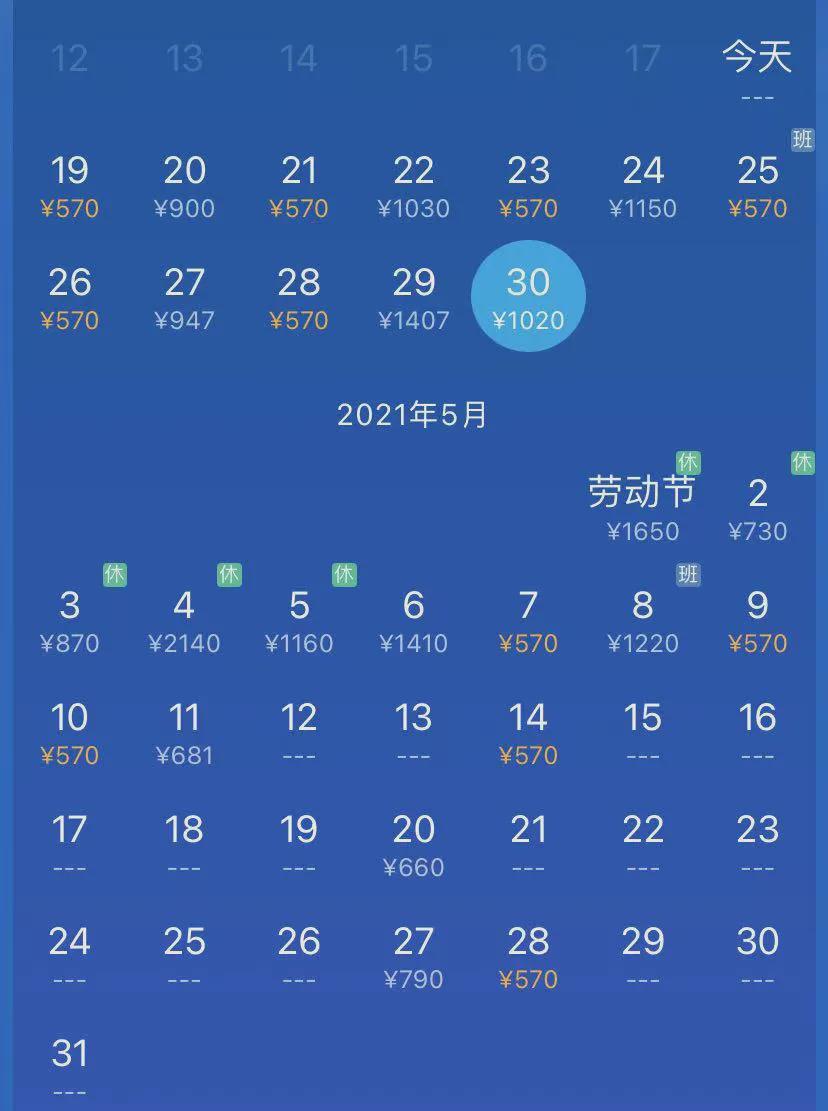The width and height of the screenshot is (828, 1111).
Task: Tap the highlighted April 30 ¥1020 date
Action: click(x=528, y=296)
